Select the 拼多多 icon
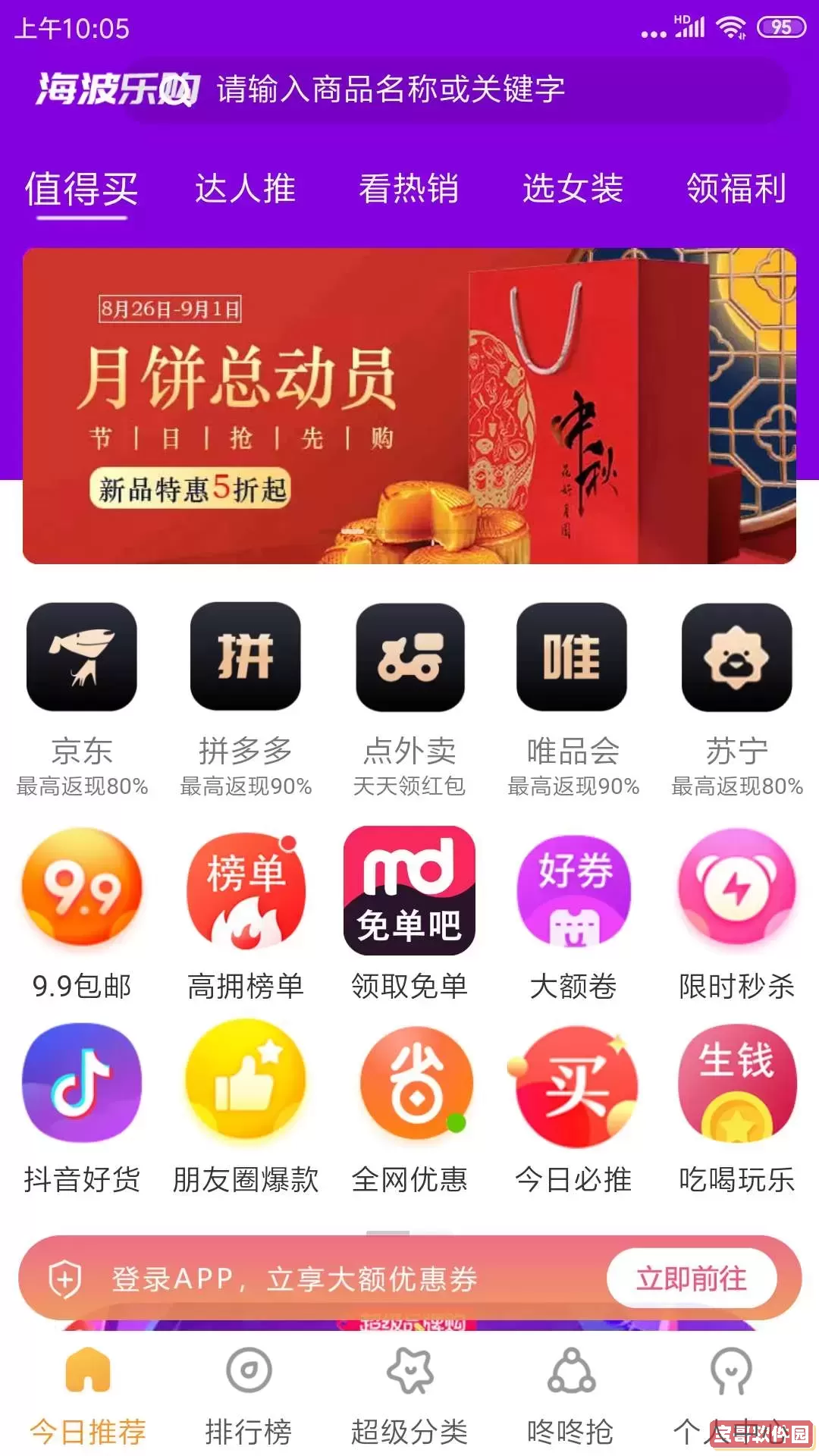Image resolution: width=819 pixels, height=1456 pixels. [246, 658]
